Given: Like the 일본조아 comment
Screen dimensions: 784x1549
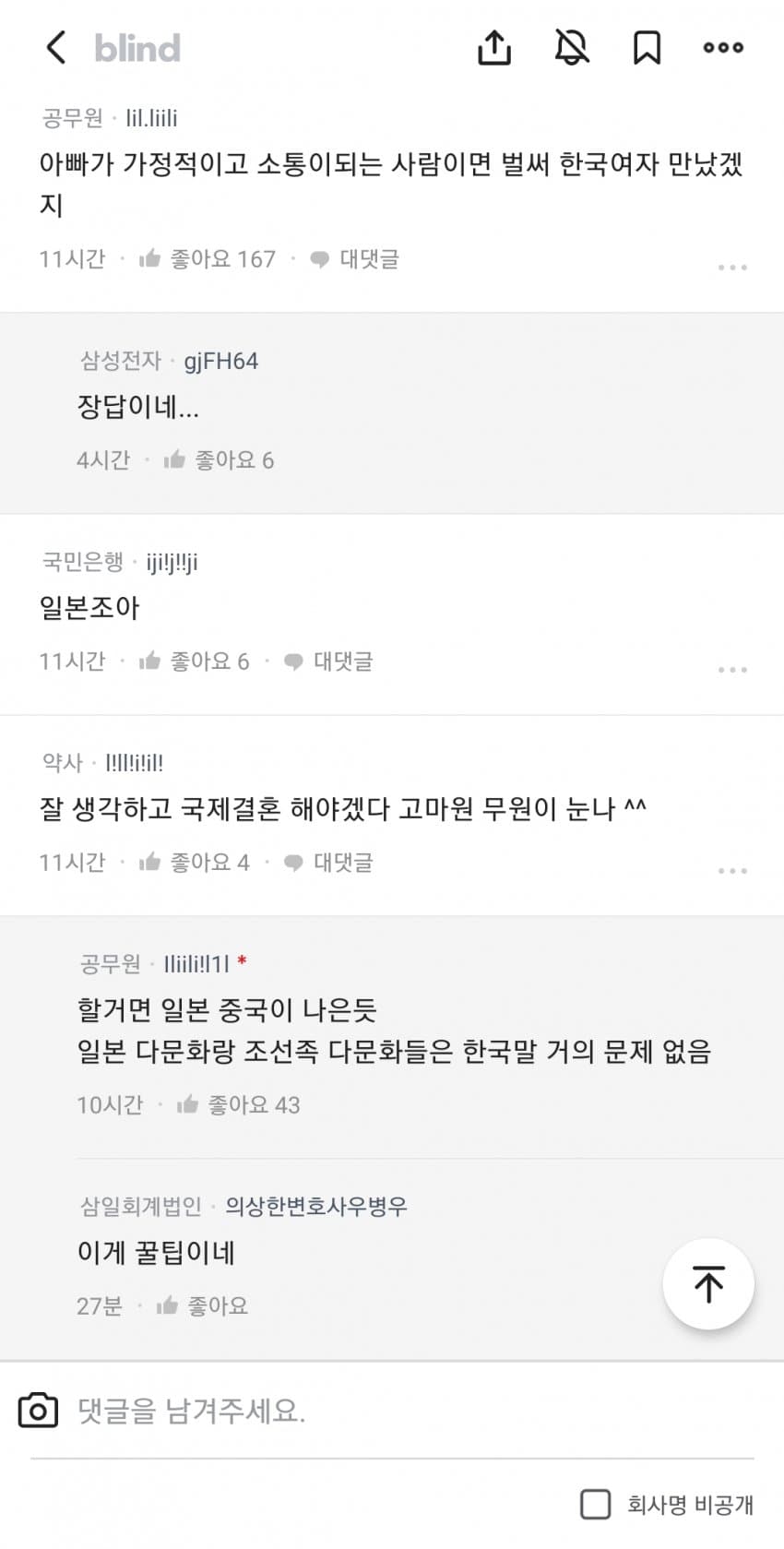Looking at the screenshot, I should click(194, 661).
